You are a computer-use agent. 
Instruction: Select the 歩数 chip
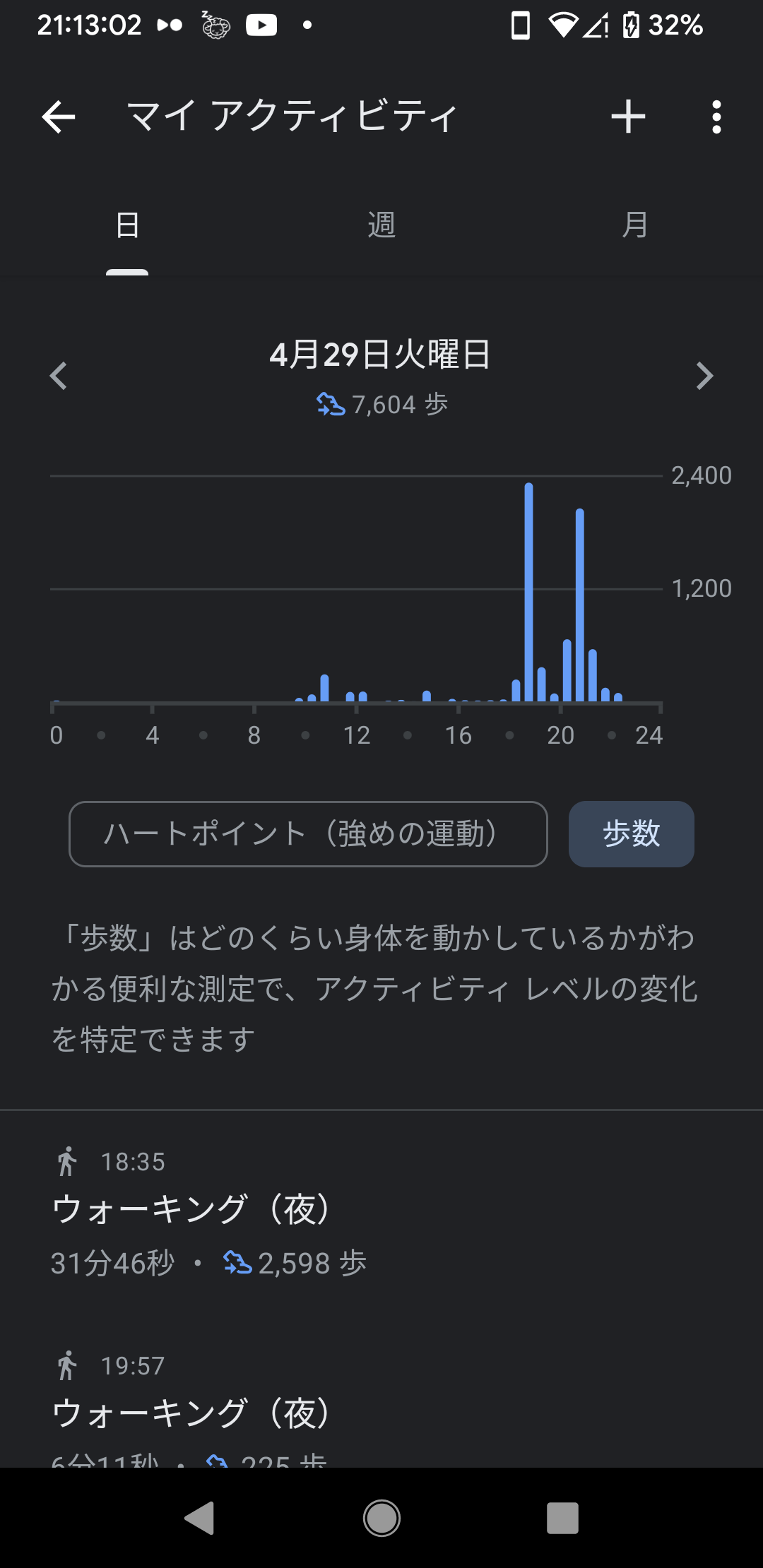[x=632, y=834]
